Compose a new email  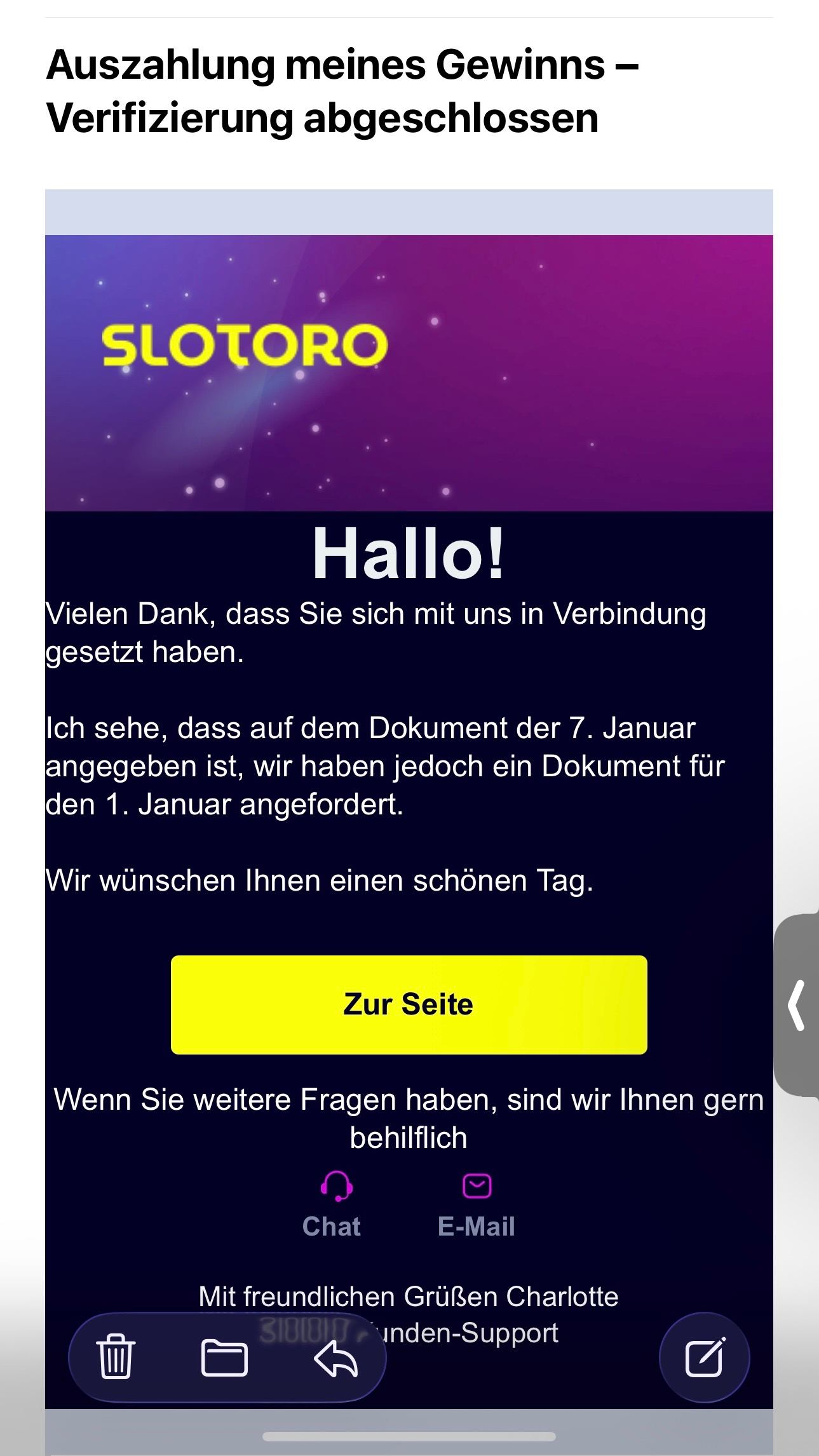[x=704, y=1358]
